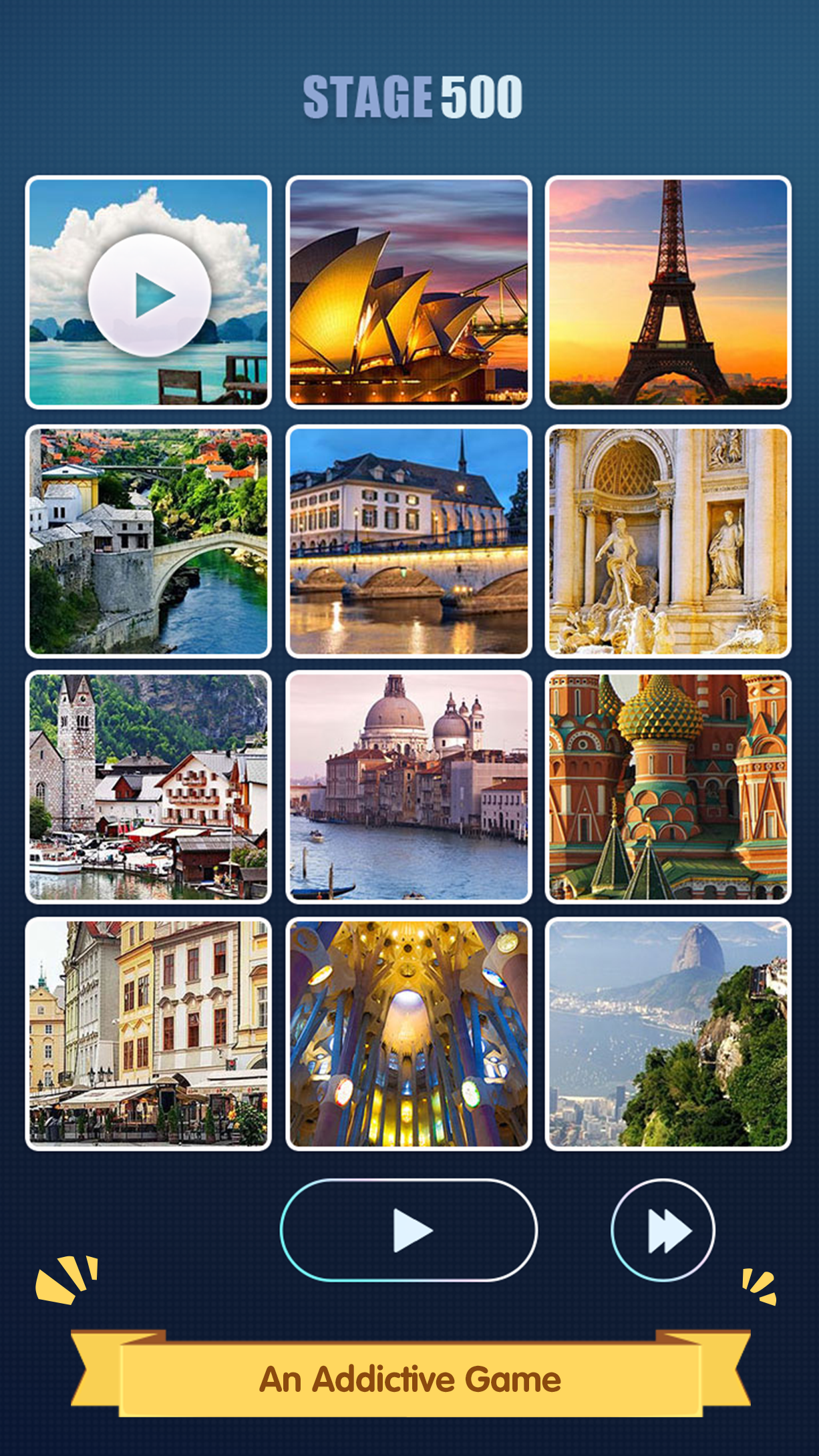The image size is (819, 1456).
Task: Play the bay puzzle with the play icon
Action: tap(149, 294)
